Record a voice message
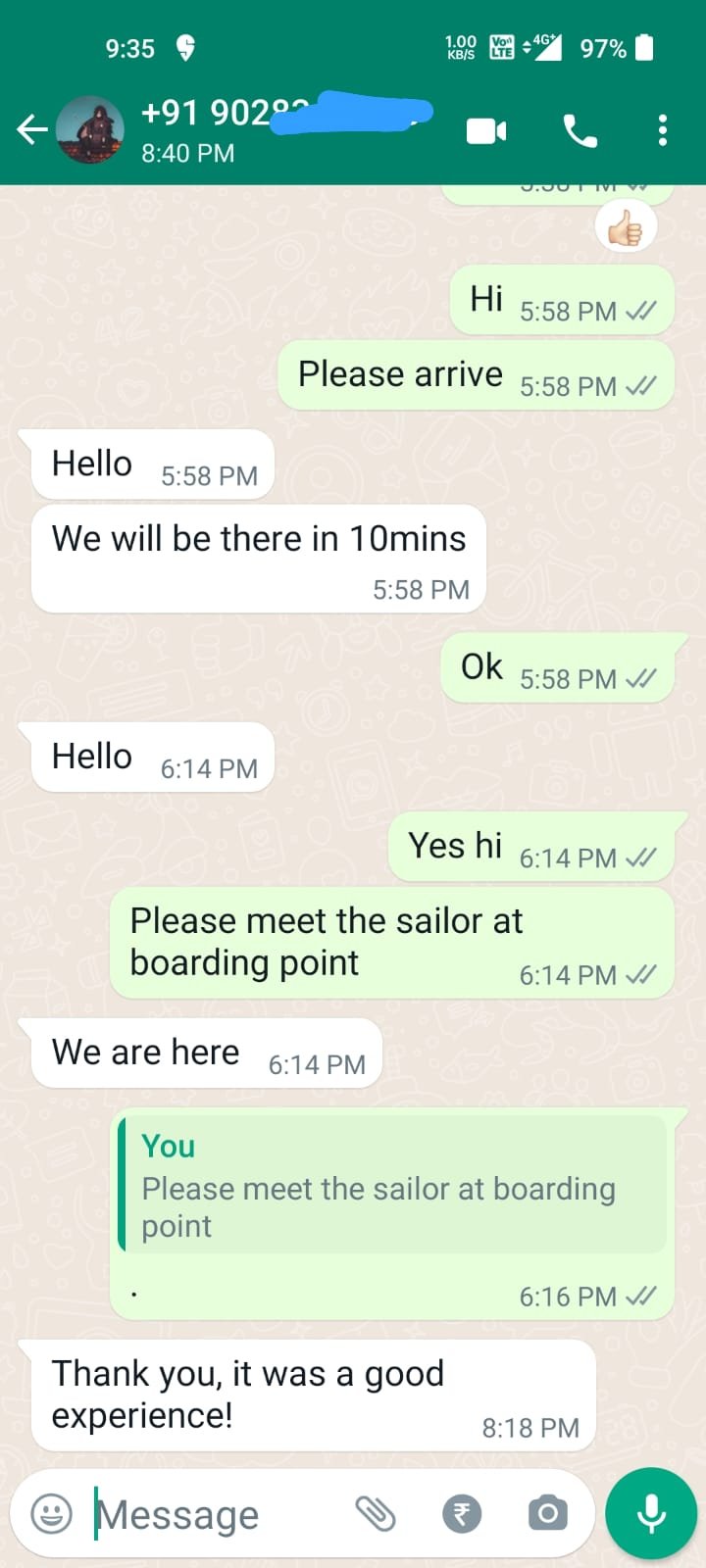 pos(651,1514)
